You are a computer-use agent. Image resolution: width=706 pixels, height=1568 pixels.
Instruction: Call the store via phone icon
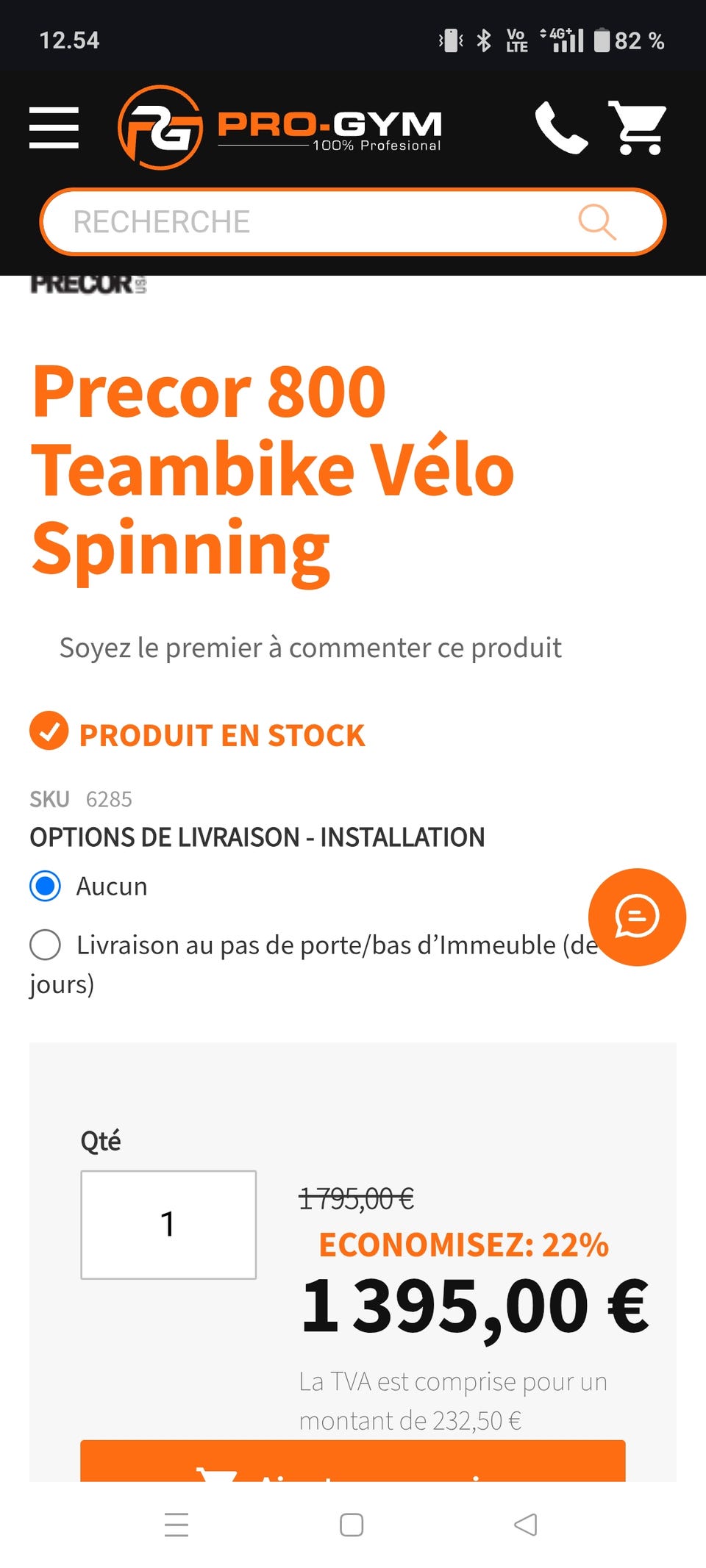561,127
